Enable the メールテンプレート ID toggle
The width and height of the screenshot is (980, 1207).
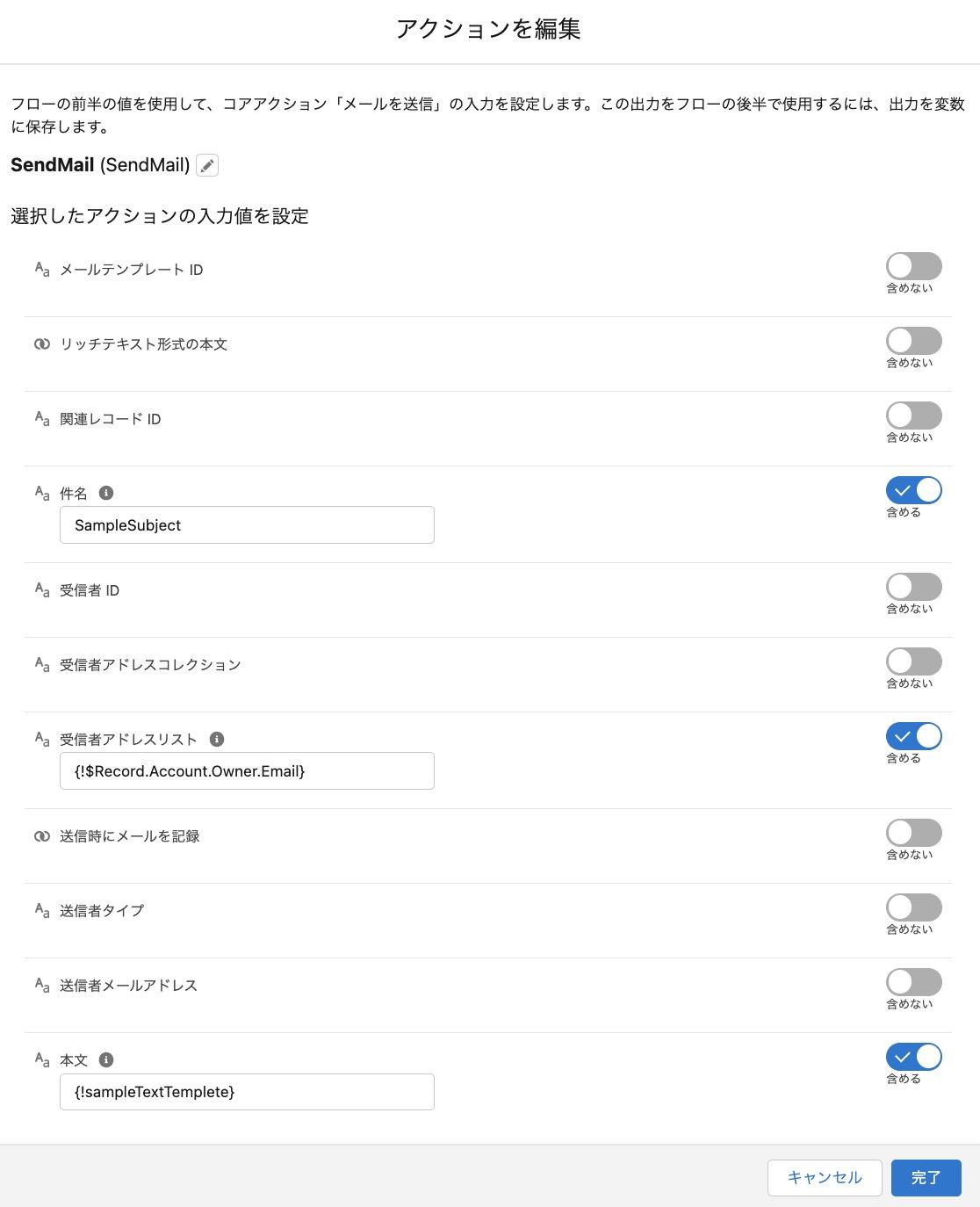tap(913, 266)
